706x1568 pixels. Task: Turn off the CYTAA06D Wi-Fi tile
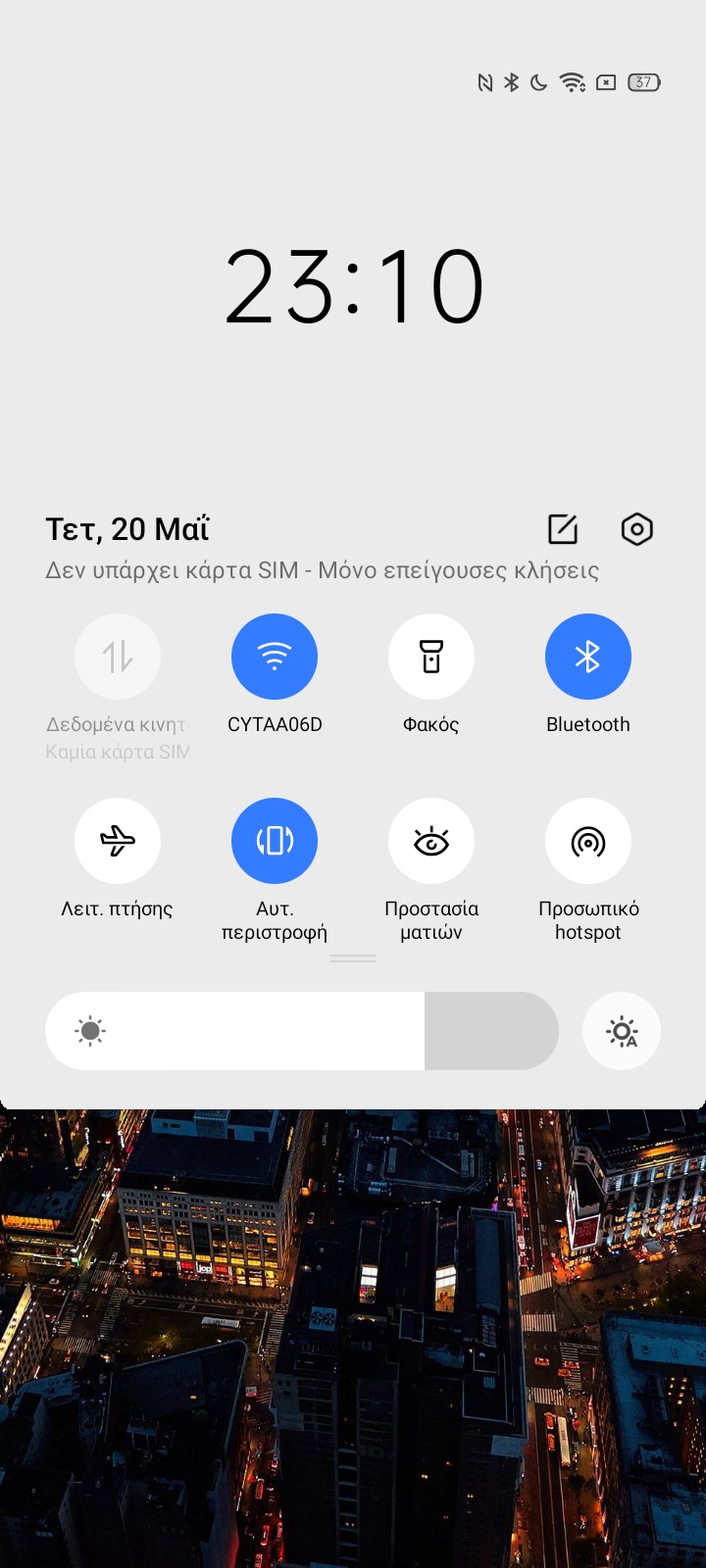click(x=275, y=657)
